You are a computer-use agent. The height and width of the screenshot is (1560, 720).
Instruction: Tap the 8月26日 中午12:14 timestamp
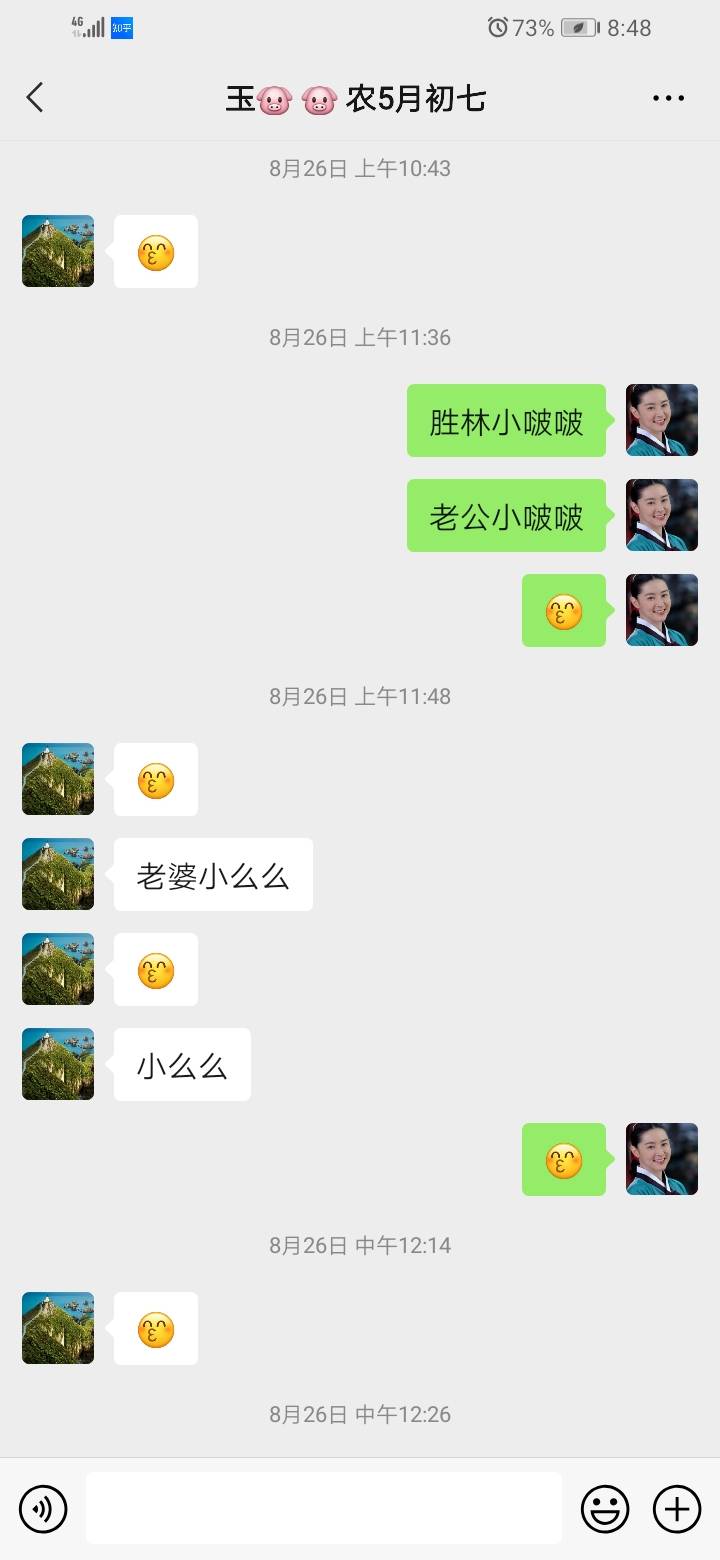click(360, 1245)
